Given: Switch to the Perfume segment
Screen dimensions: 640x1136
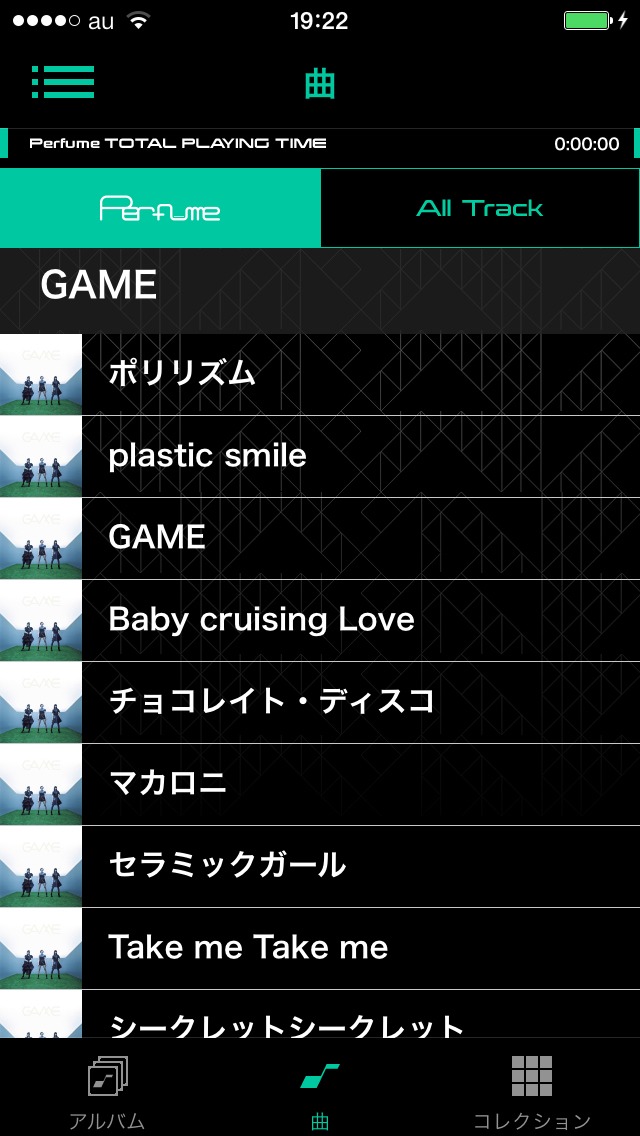Looking at the screenshot, I should (x=160, y=208).
